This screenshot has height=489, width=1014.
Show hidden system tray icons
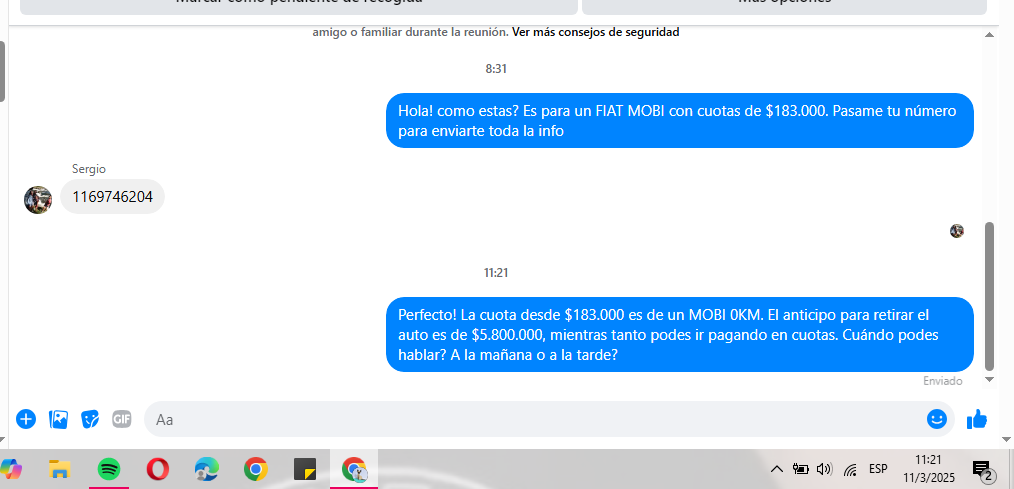point(776,469)
